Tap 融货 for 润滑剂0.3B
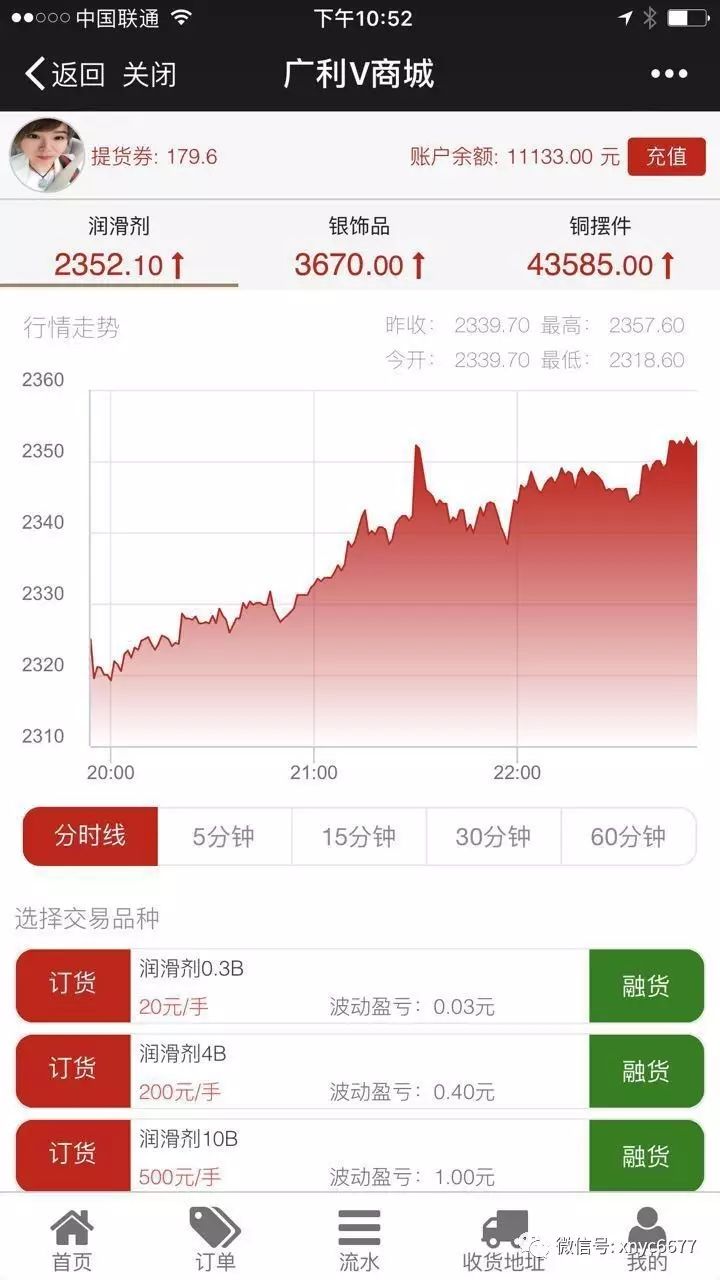 [x=646, y=985]
